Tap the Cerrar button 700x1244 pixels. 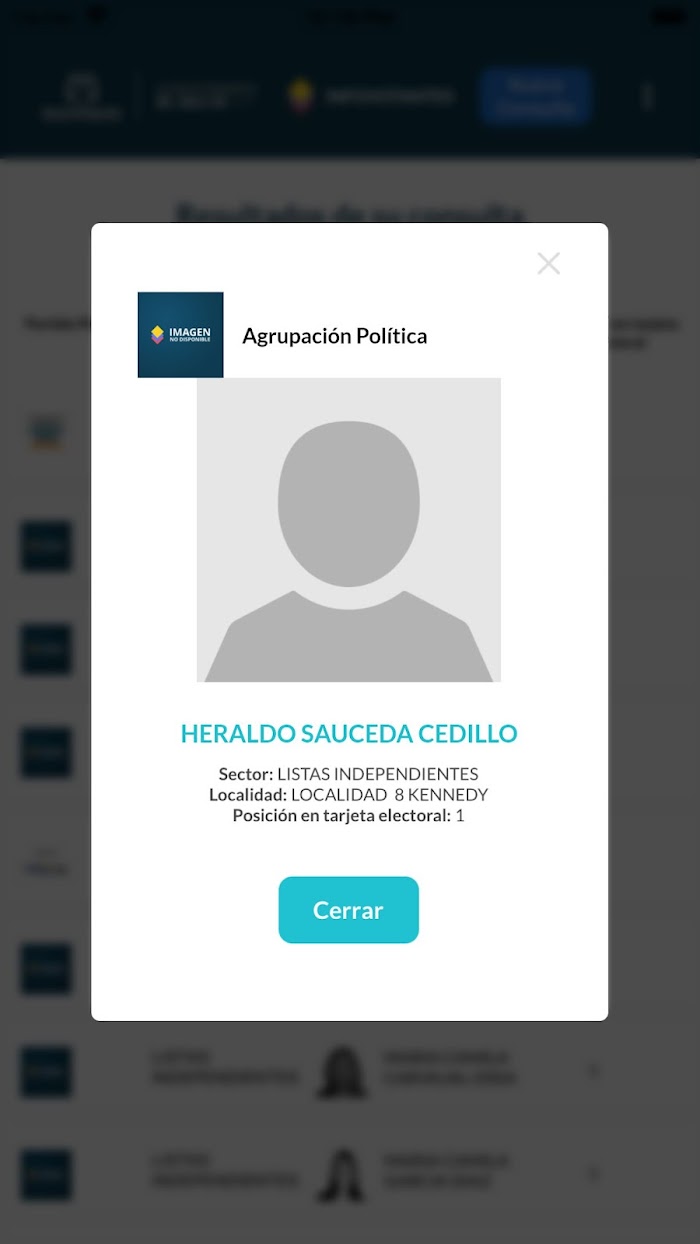348,910
